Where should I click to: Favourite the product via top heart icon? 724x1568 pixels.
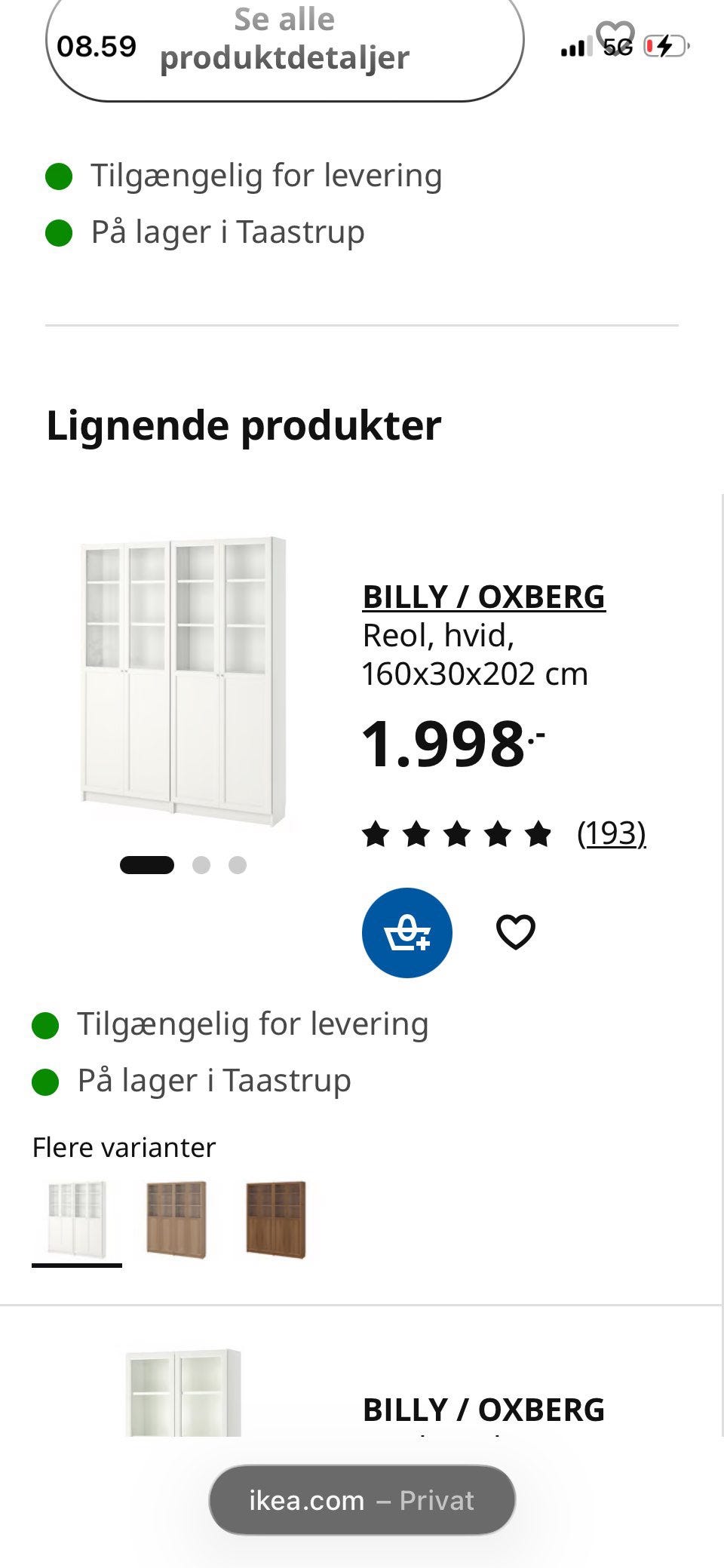615,38
